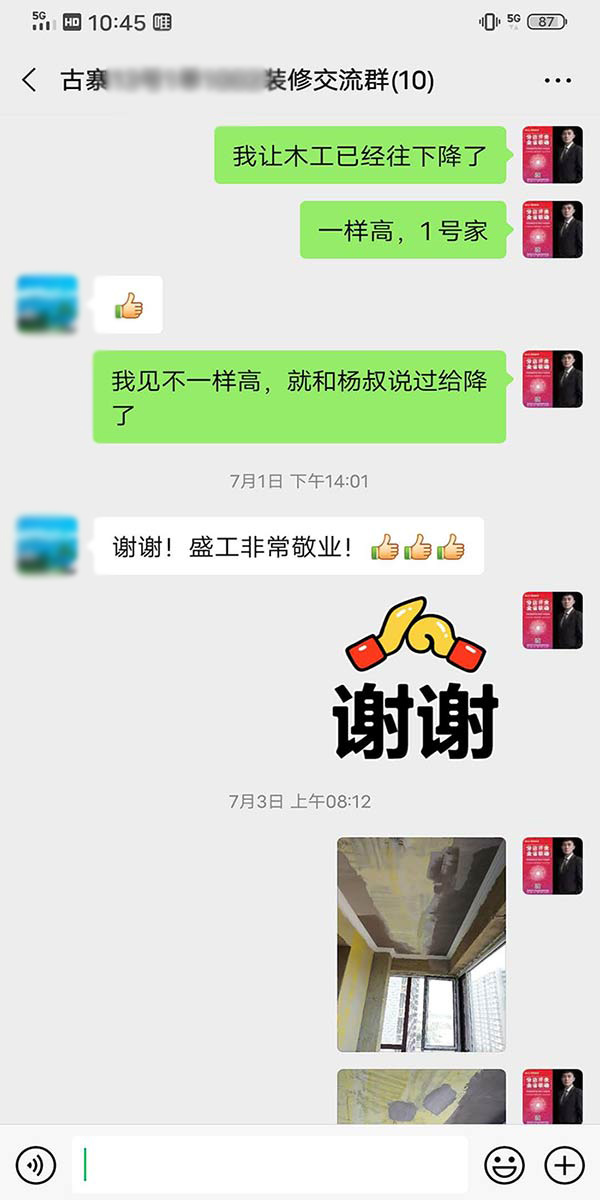Open avatar beside 谢谢！盛工非常敬业！
The width and height of the screenshot is (600, 1200).
point(47,545)
